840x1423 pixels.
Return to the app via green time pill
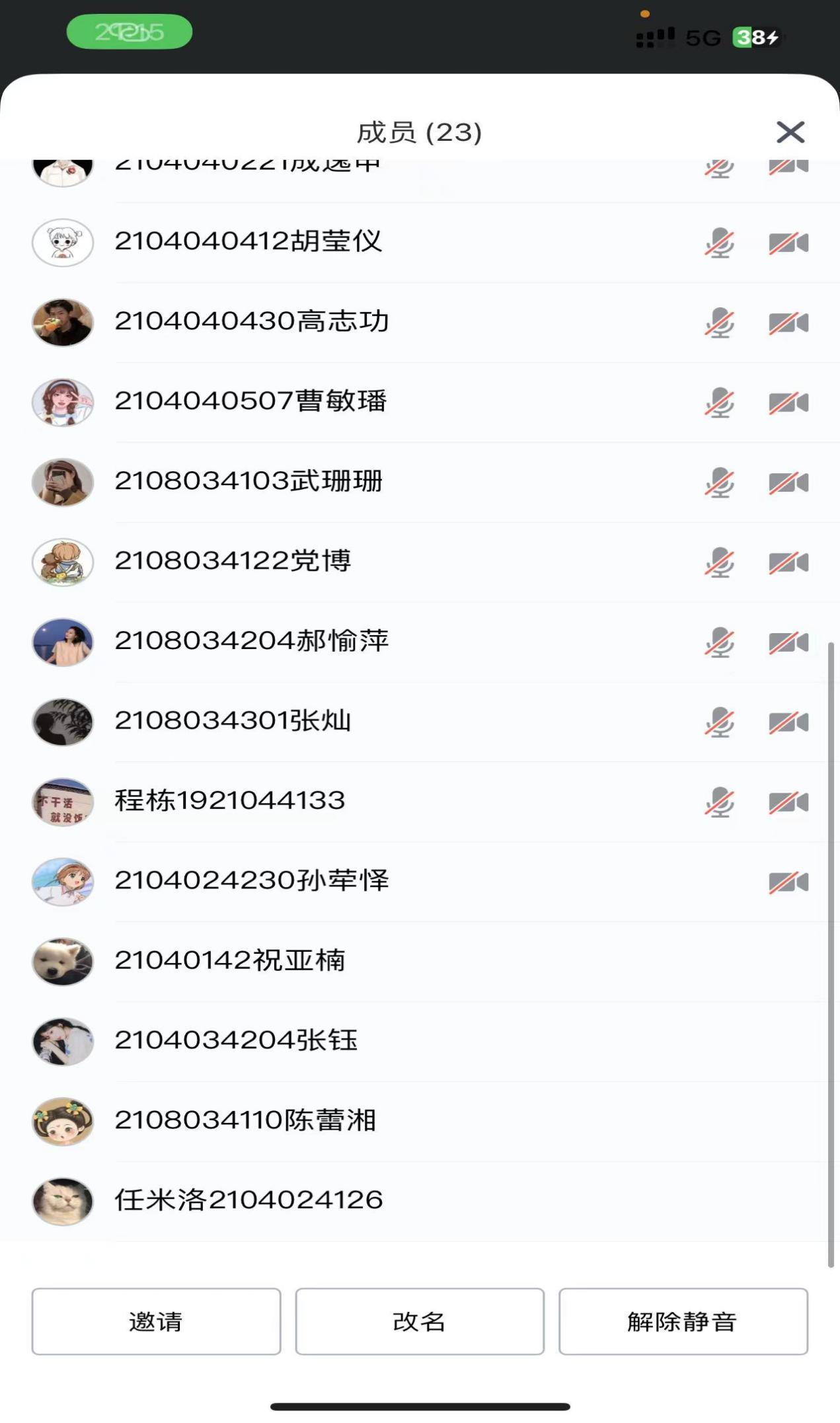click(x=130, y=32)
